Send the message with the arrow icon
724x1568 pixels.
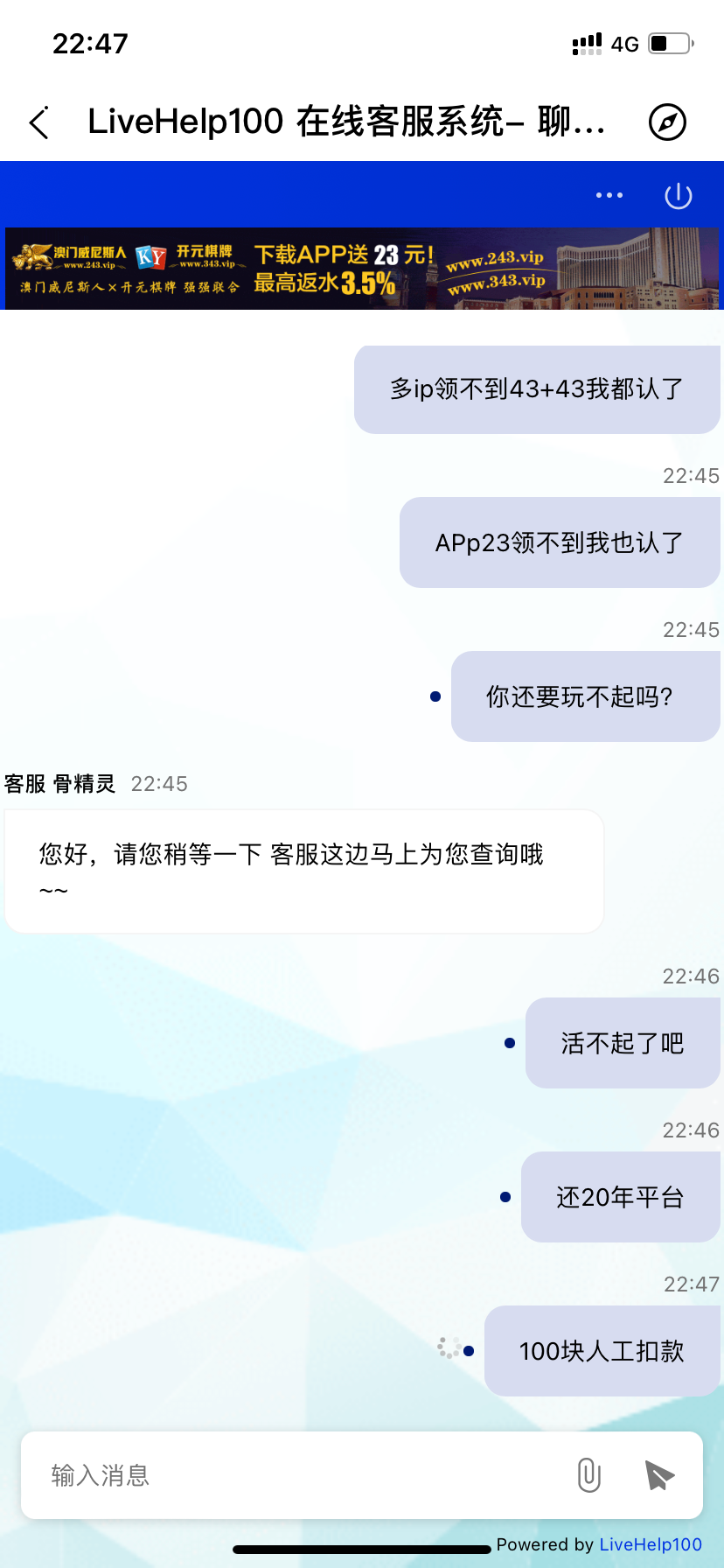pos(659,1475)
